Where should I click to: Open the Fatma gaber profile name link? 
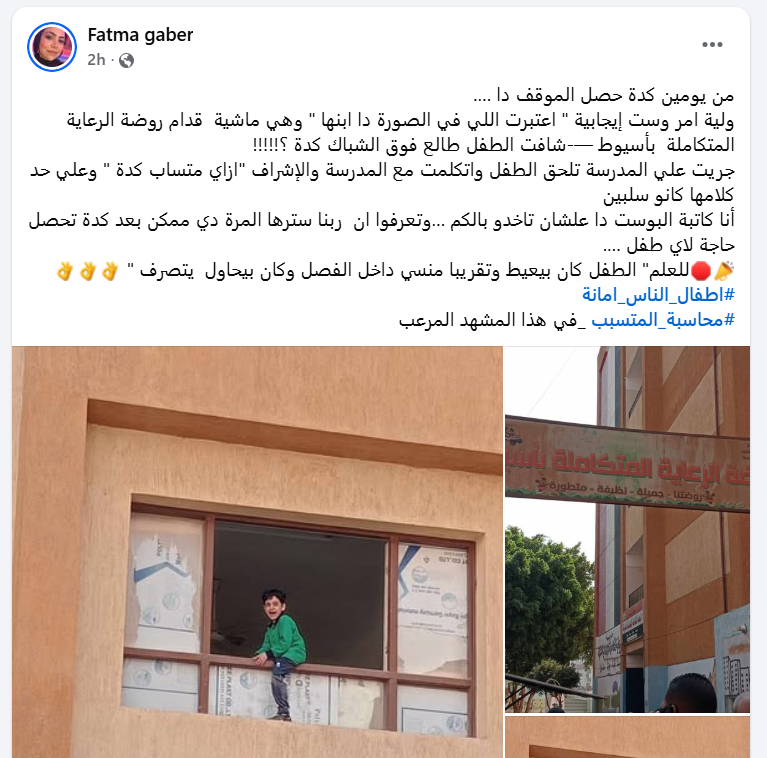click(x=139, y=35)
